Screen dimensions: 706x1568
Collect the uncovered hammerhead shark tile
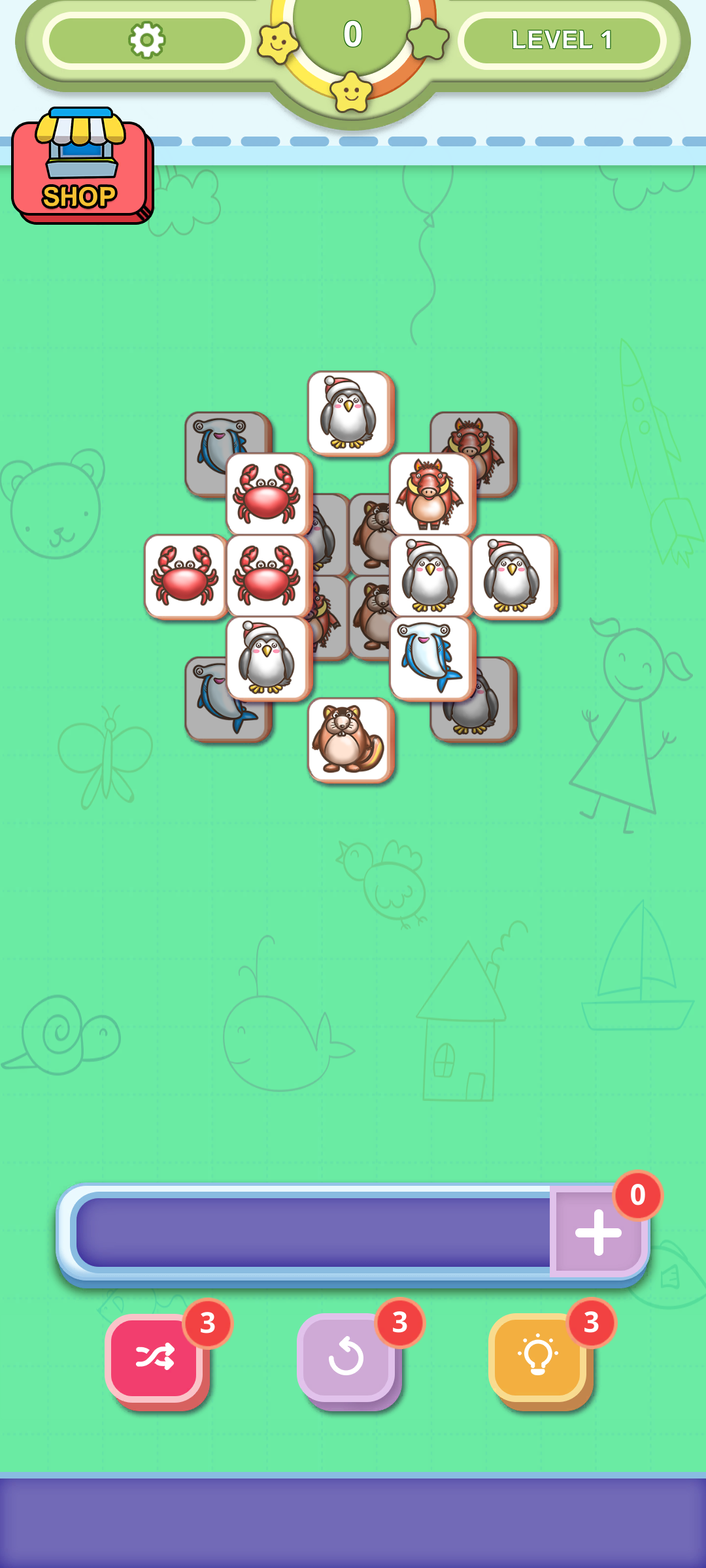[430, 658]
